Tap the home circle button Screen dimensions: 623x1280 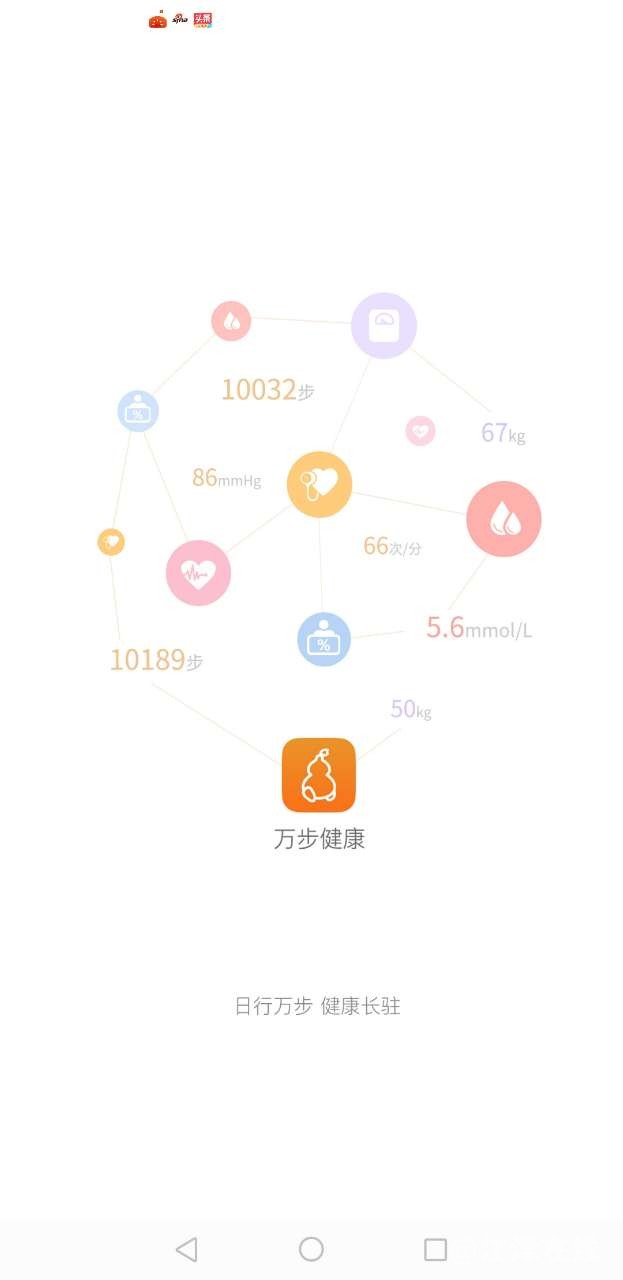(311, 1249)
